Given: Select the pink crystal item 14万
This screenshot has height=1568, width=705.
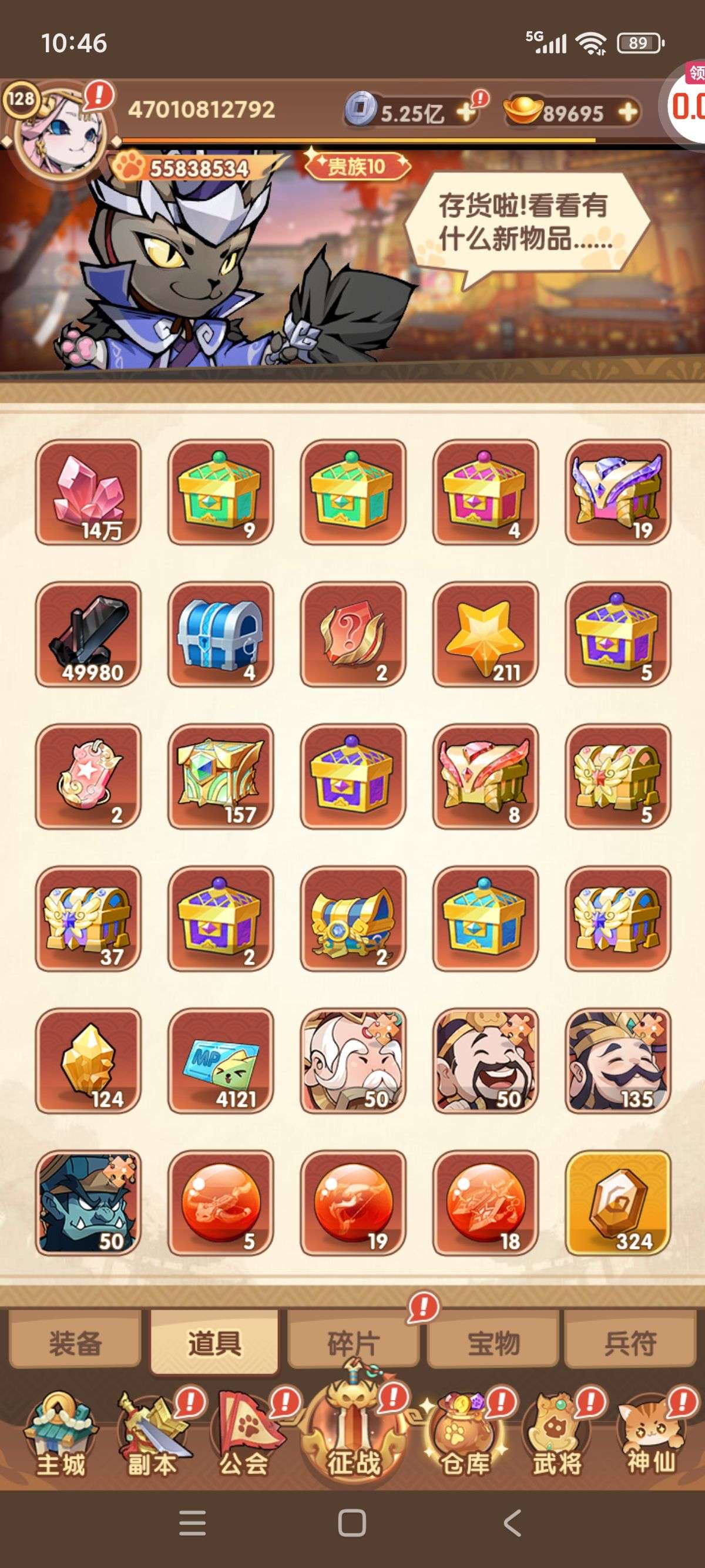Looking at the screenshot, I should coord(88,492).
